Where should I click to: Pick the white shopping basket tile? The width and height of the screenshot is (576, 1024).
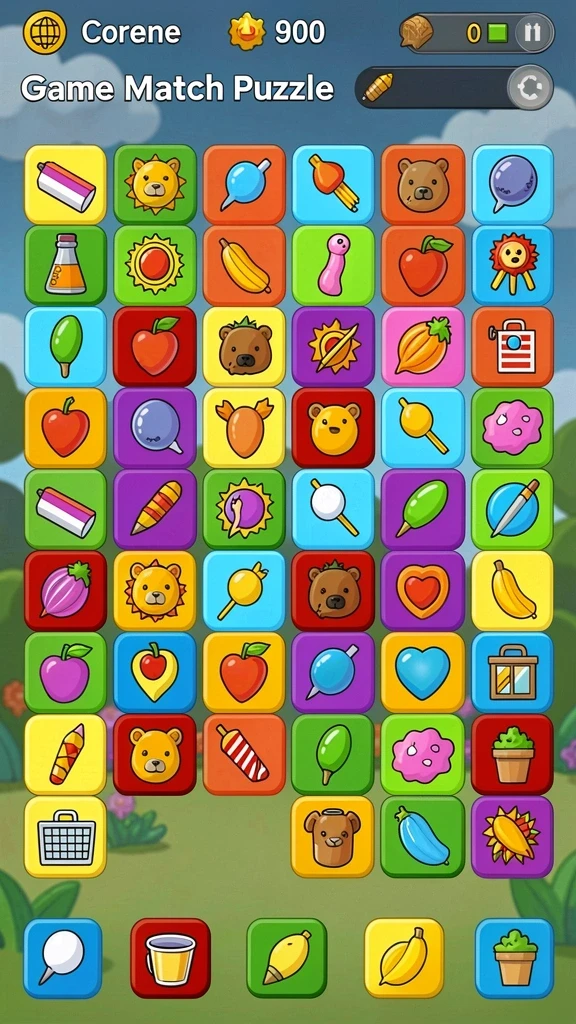click(65, 837)
